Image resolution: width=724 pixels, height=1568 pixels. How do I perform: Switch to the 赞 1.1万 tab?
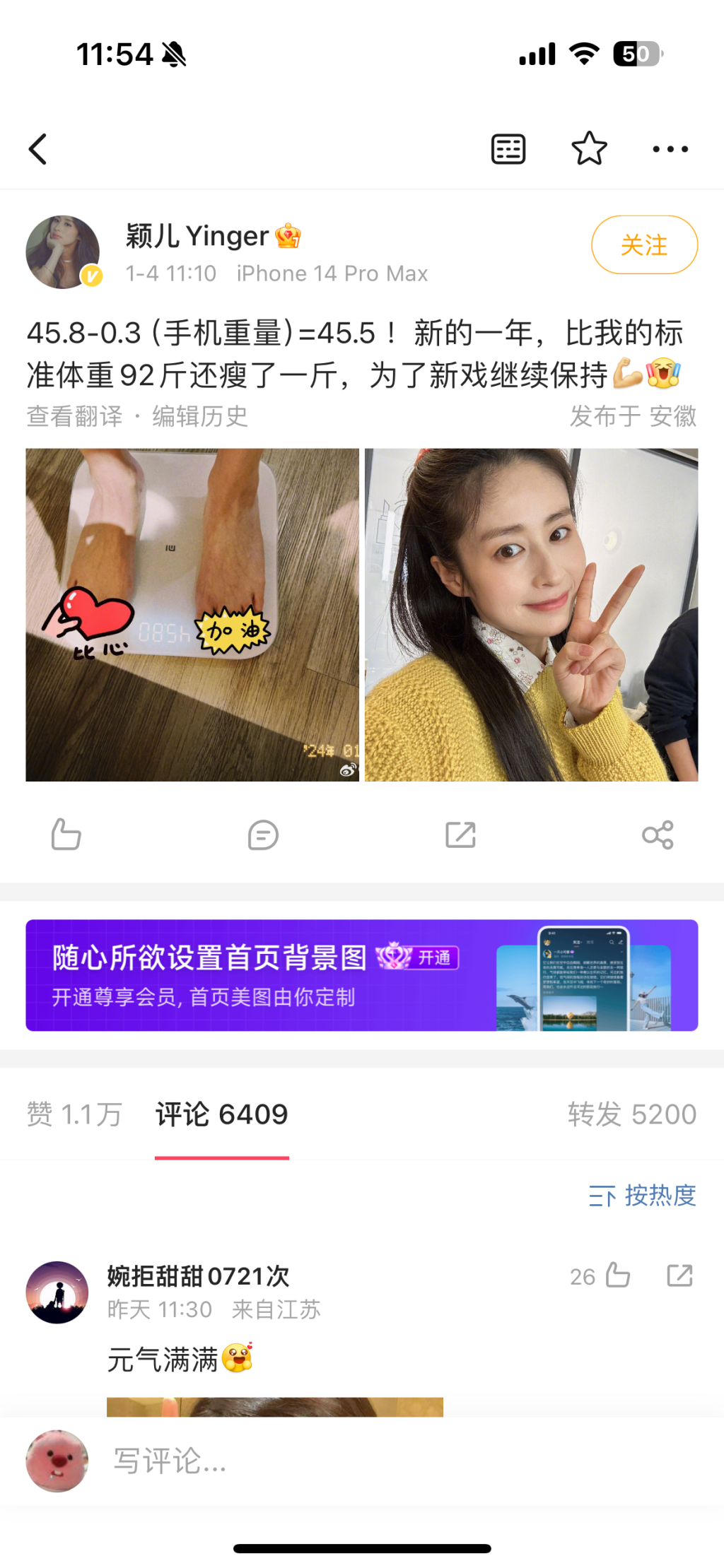tap(74, 1114)
